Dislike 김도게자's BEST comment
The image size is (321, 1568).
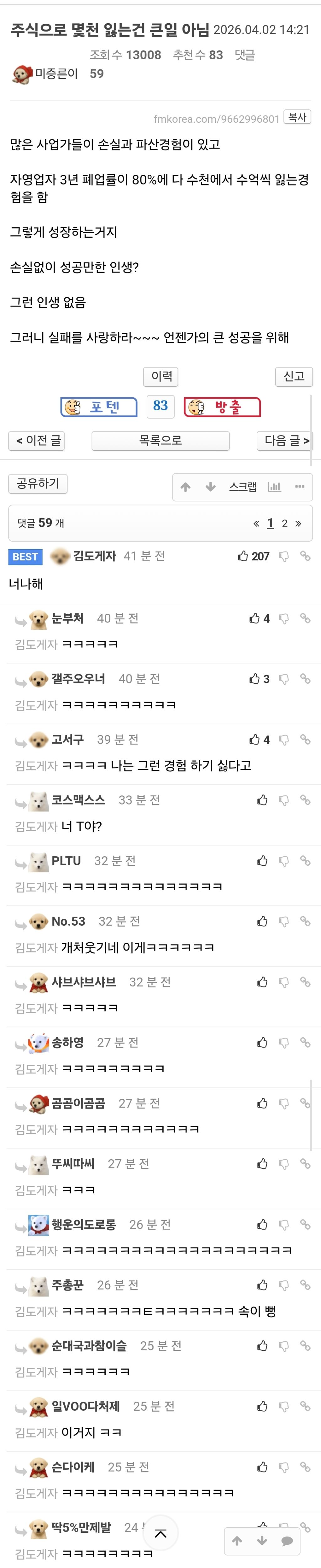[x=283, y=556]
